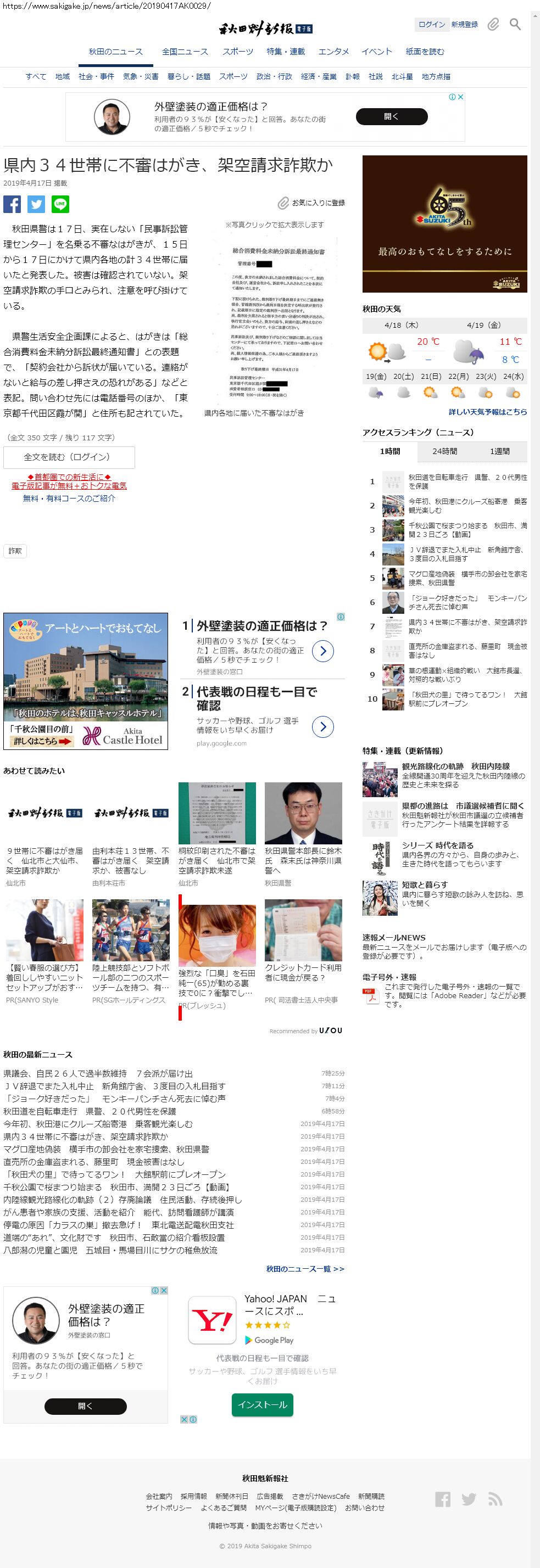Select 紙面を読む in top navigation
This screenshot has width=540, height=1568.
[425, 52]
